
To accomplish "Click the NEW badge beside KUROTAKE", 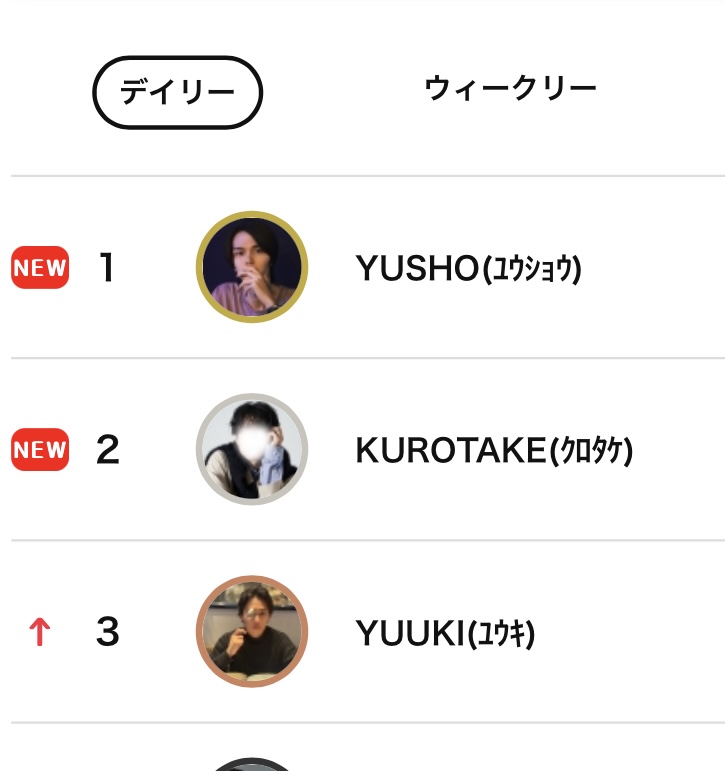I will point(39,449).
